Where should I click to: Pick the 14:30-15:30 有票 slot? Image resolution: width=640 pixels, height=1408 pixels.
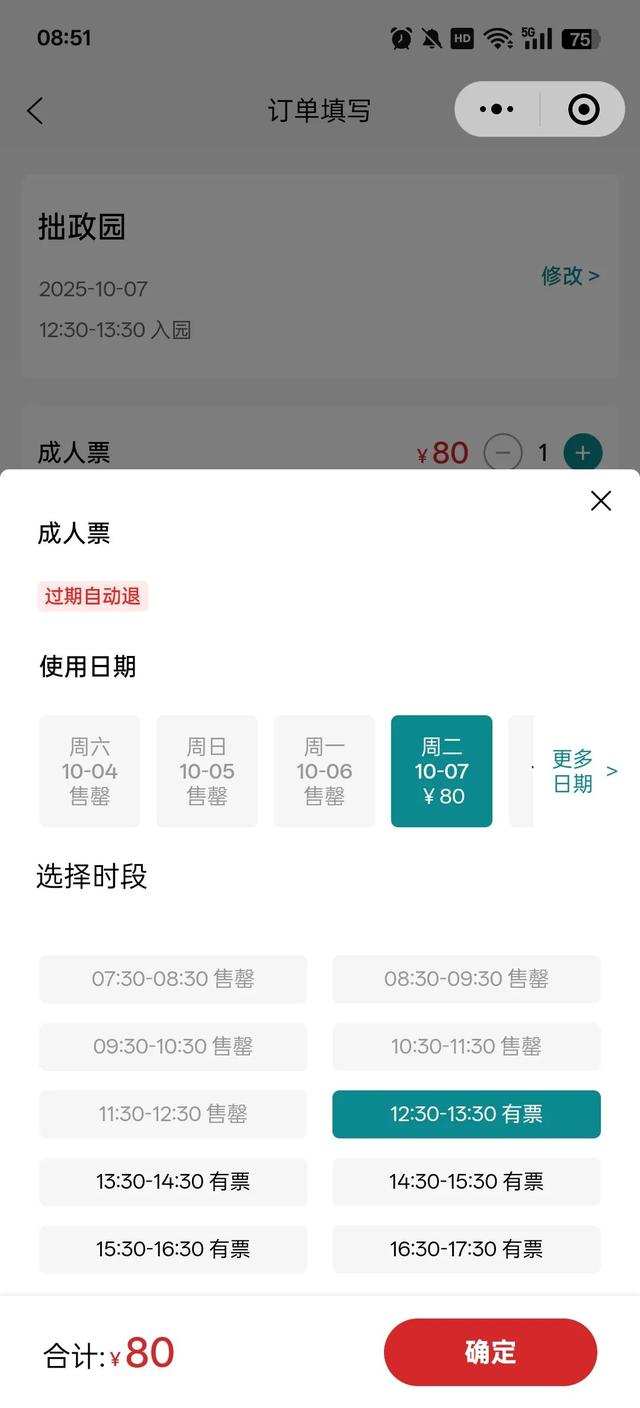[x=466, y=1182]
